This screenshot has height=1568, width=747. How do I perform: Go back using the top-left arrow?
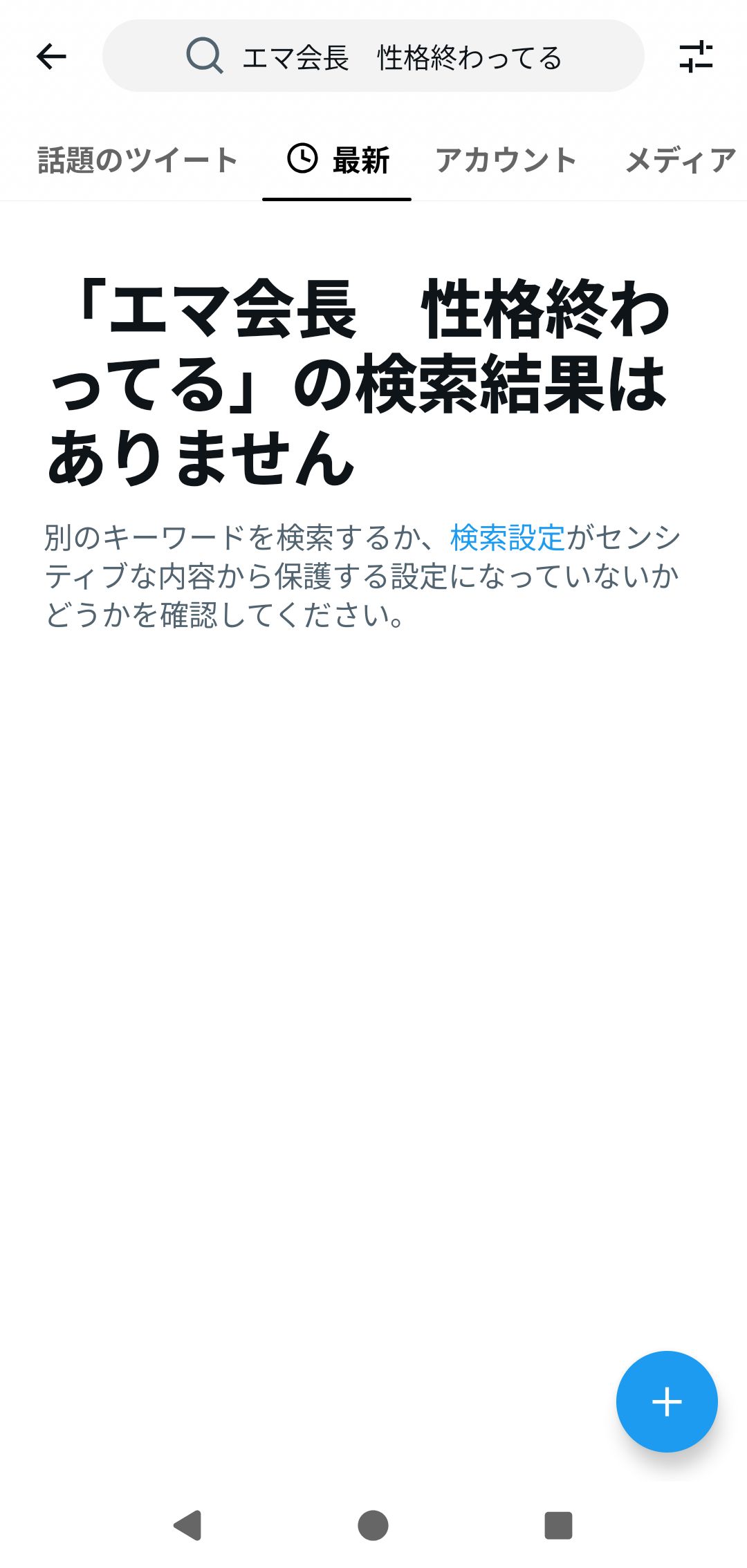[x=51, y=57]
